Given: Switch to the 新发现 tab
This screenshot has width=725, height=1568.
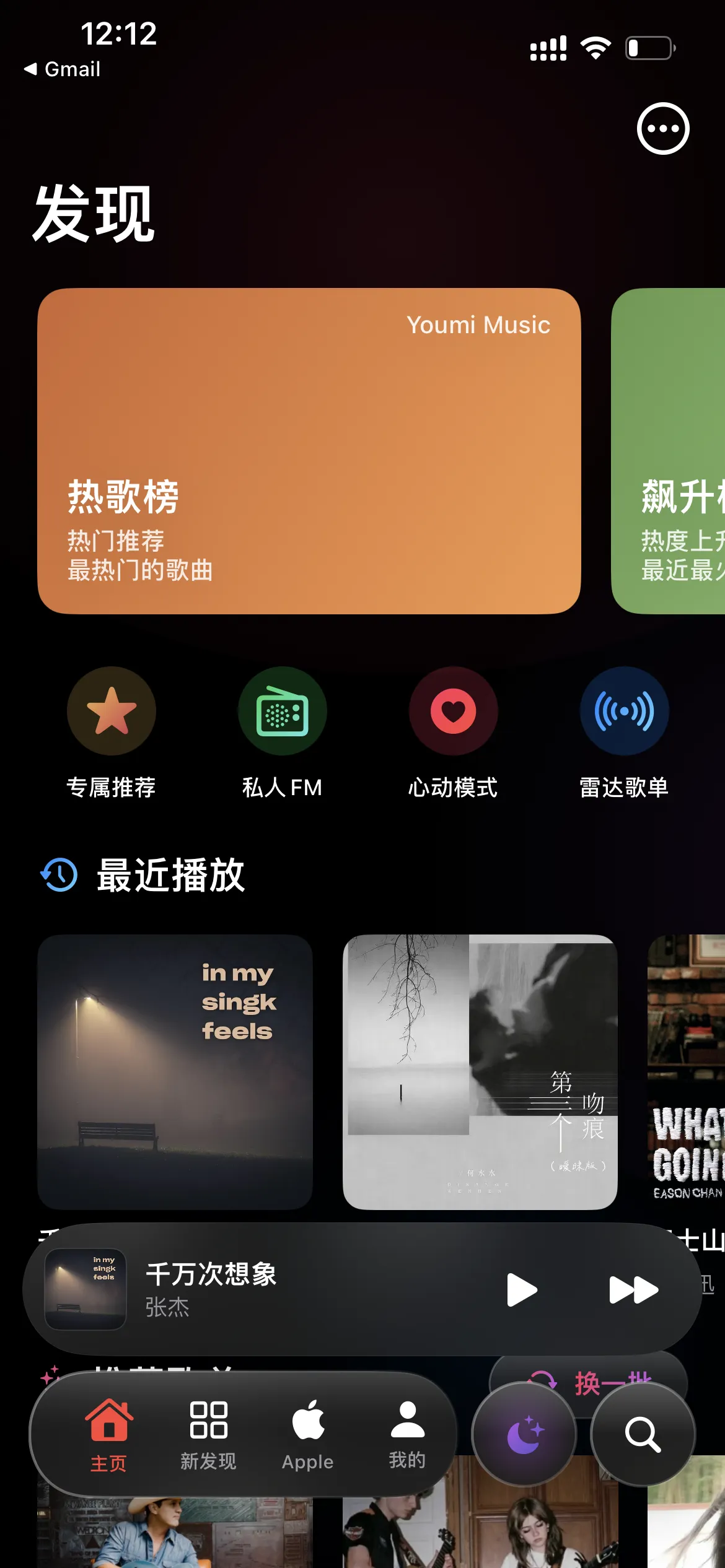Looking at the screenshot, I should click(x=208, y=1435).
